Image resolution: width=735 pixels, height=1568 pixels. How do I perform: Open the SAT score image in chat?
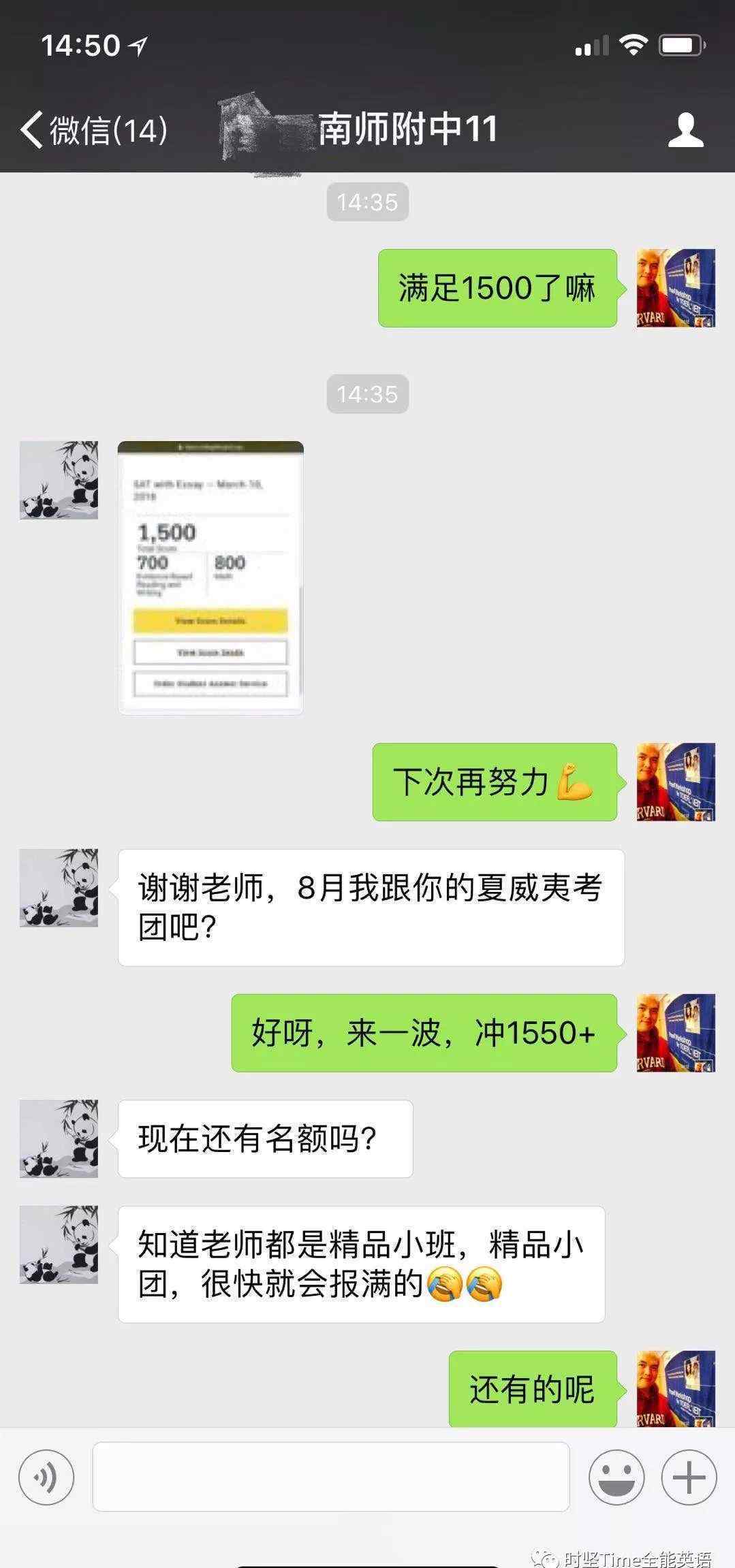tap(210, 577)
